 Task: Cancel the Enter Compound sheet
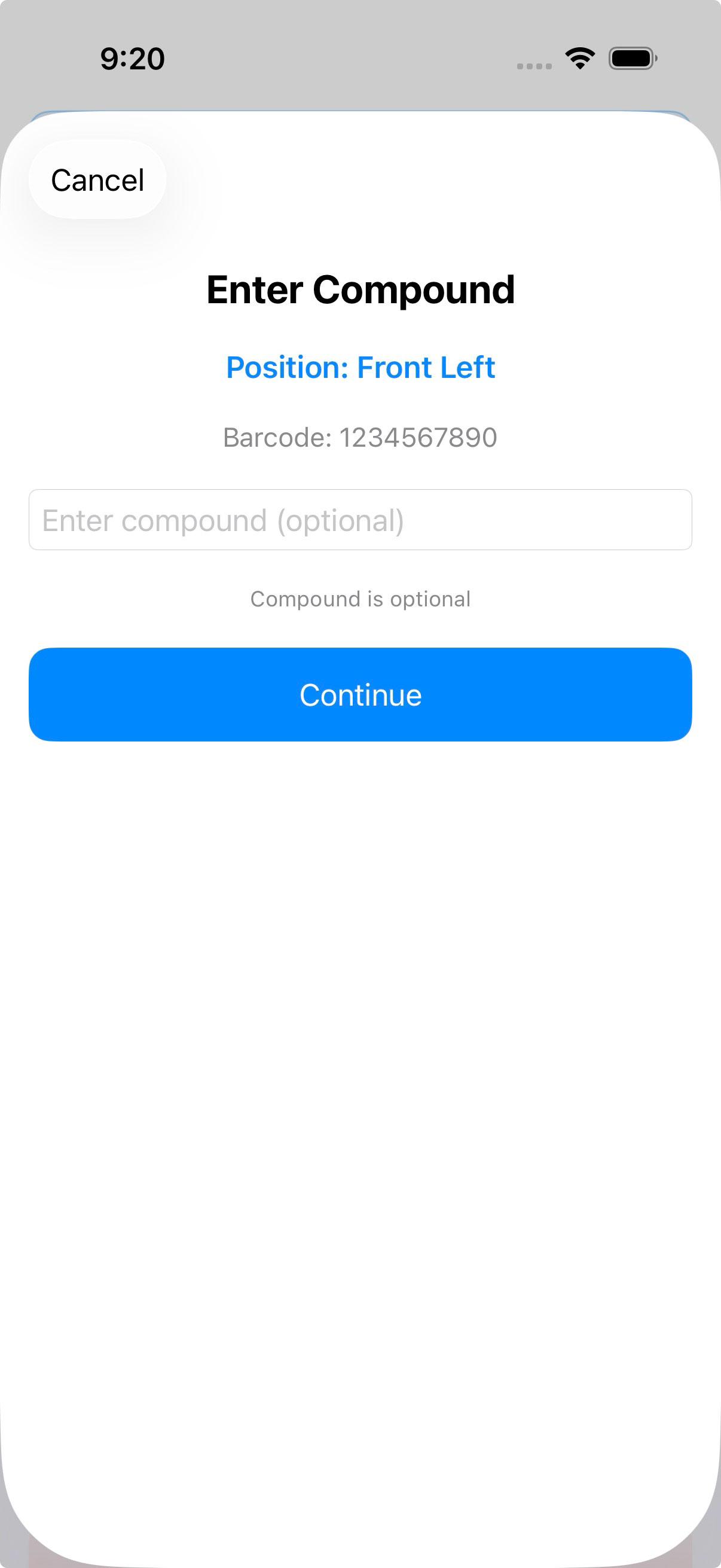pos(97,179)
